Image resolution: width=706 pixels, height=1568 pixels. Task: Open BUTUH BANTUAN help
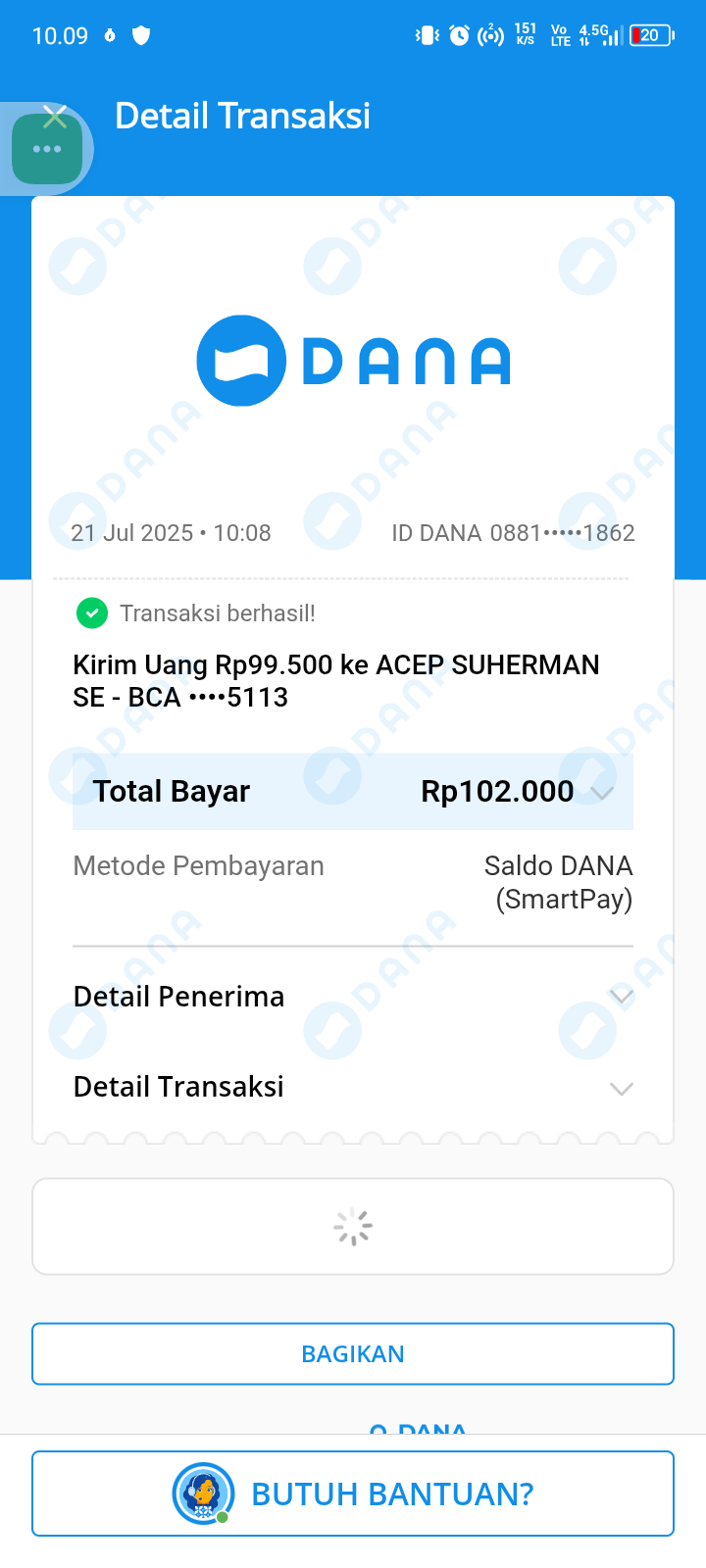pos(353,1494)
